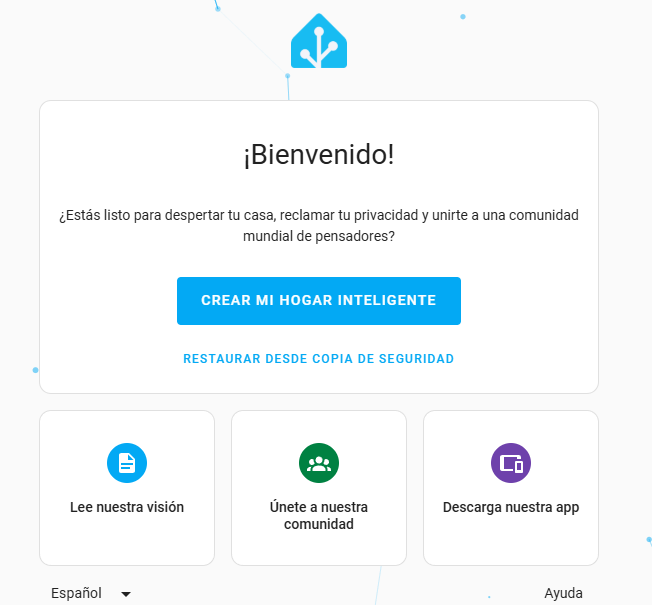
Task: Select Restaurar desde copia de seguridad
Action: pos(318,358)
